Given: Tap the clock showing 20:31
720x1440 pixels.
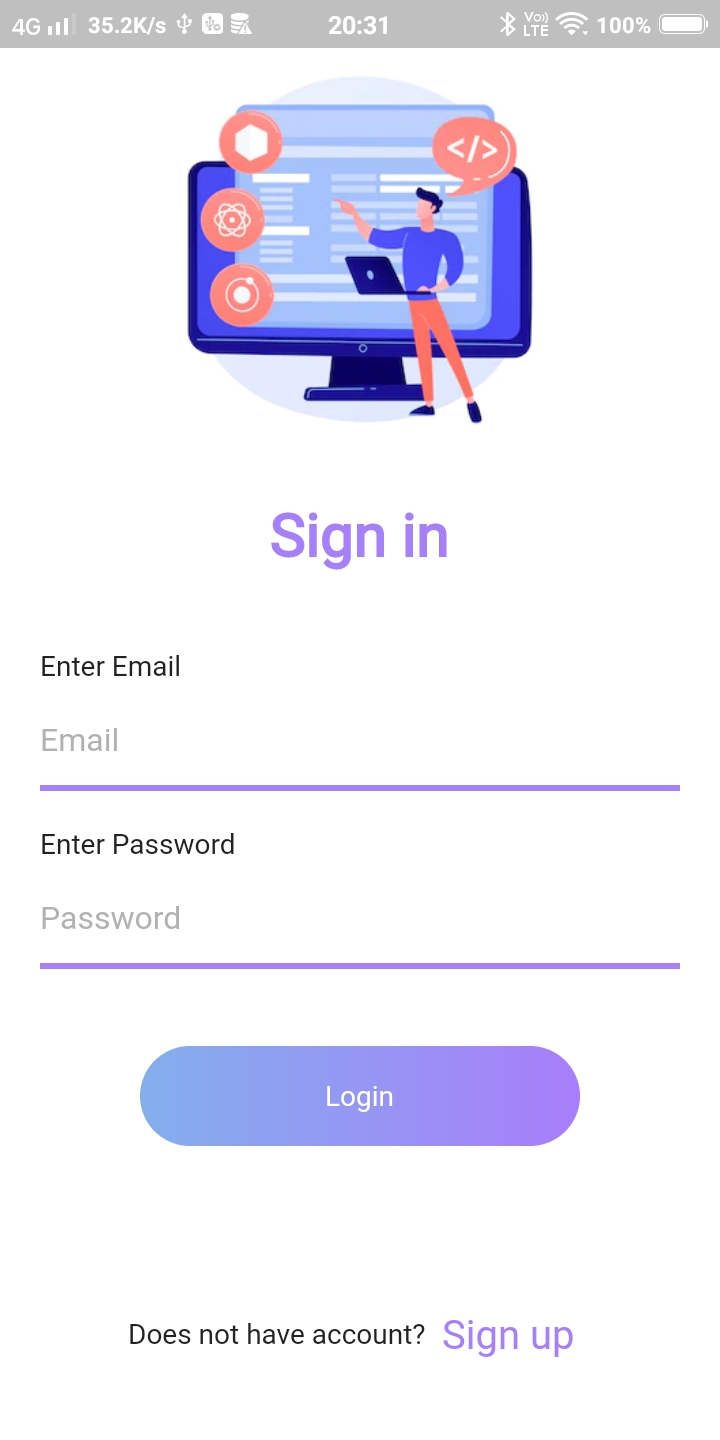Looking at the screenshot, I should (359, 25).
